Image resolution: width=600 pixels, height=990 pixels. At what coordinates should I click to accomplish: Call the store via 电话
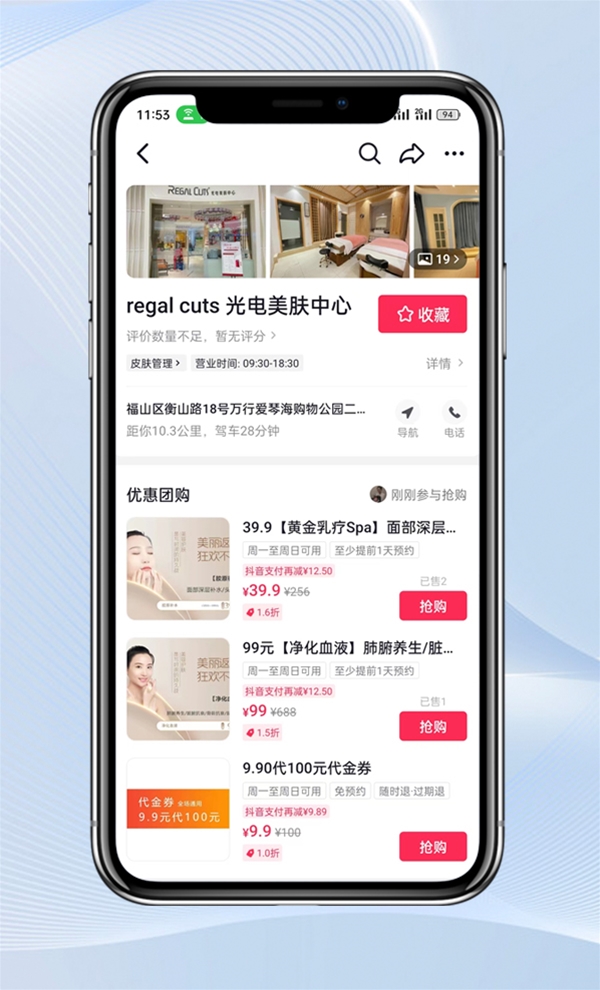[454, 420]
